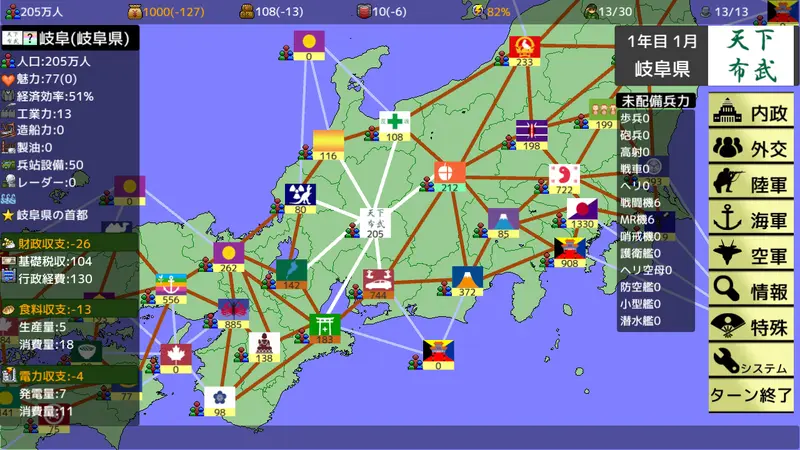The height and width of the screenshot is (450, 800).
Task: Select the maple leaf province with 0
Action: pyautogui.click(x=175, y=354)
